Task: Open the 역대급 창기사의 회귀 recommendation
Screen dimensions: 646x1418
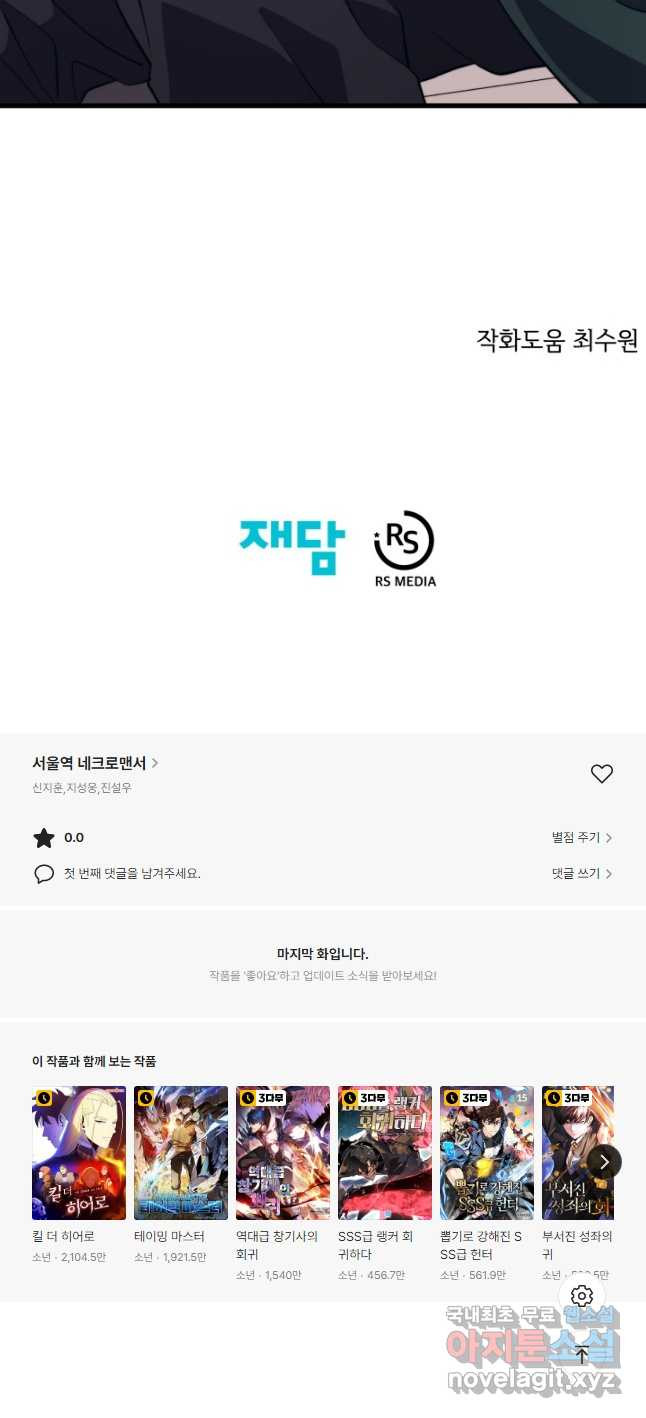Action: tap(283, 1153)
